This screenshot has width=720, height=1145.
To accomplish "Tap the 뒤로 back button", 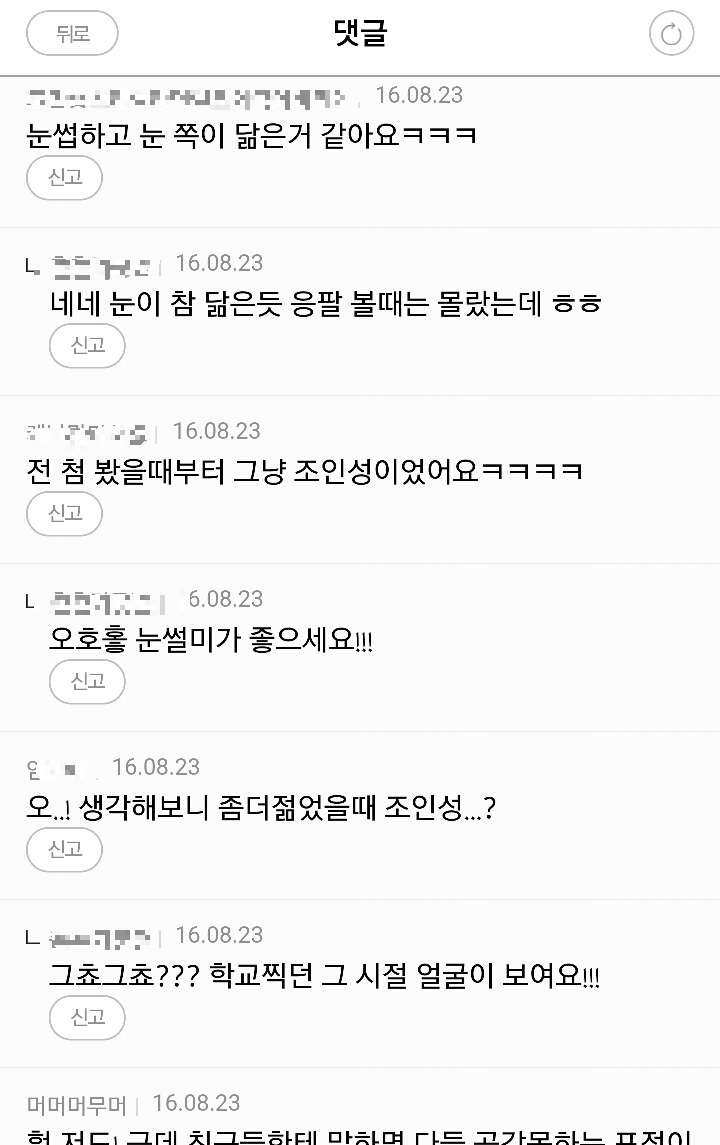I will 71,33.
